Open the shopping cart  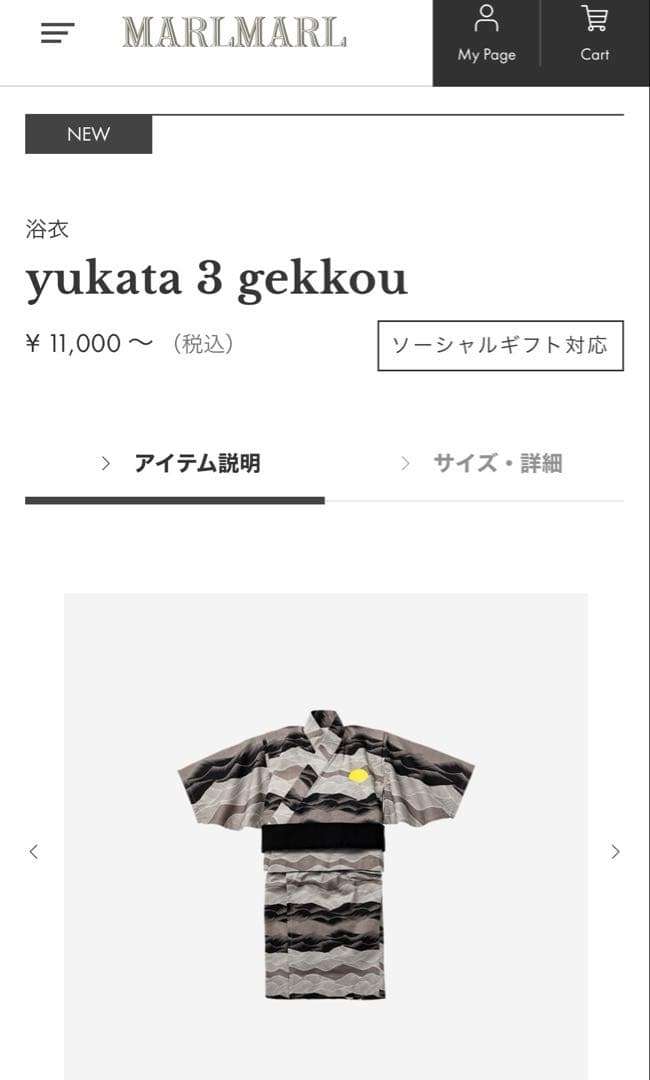click(x=595, y=43)
